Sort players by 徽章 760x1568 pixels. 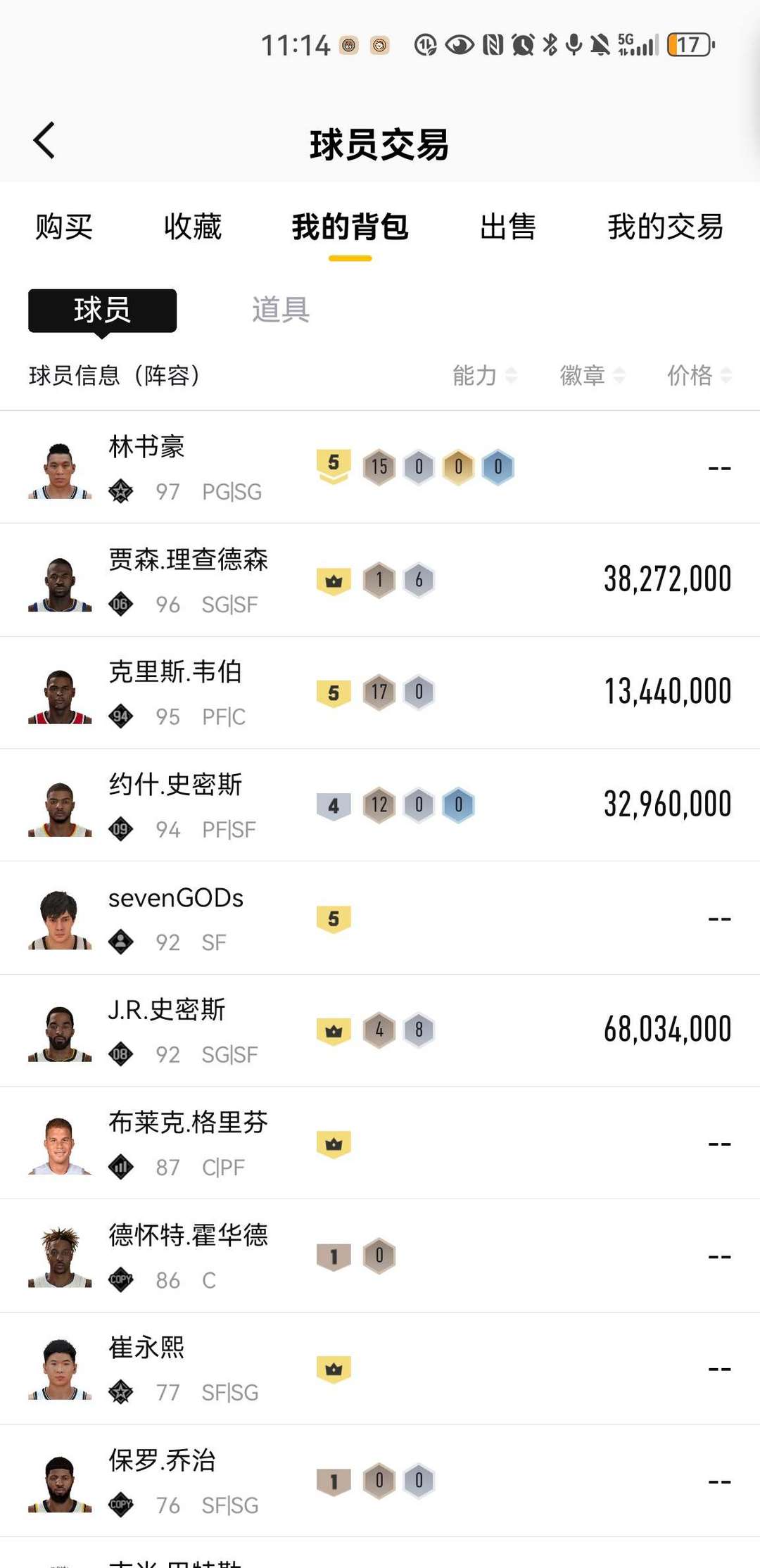point(592,376)
